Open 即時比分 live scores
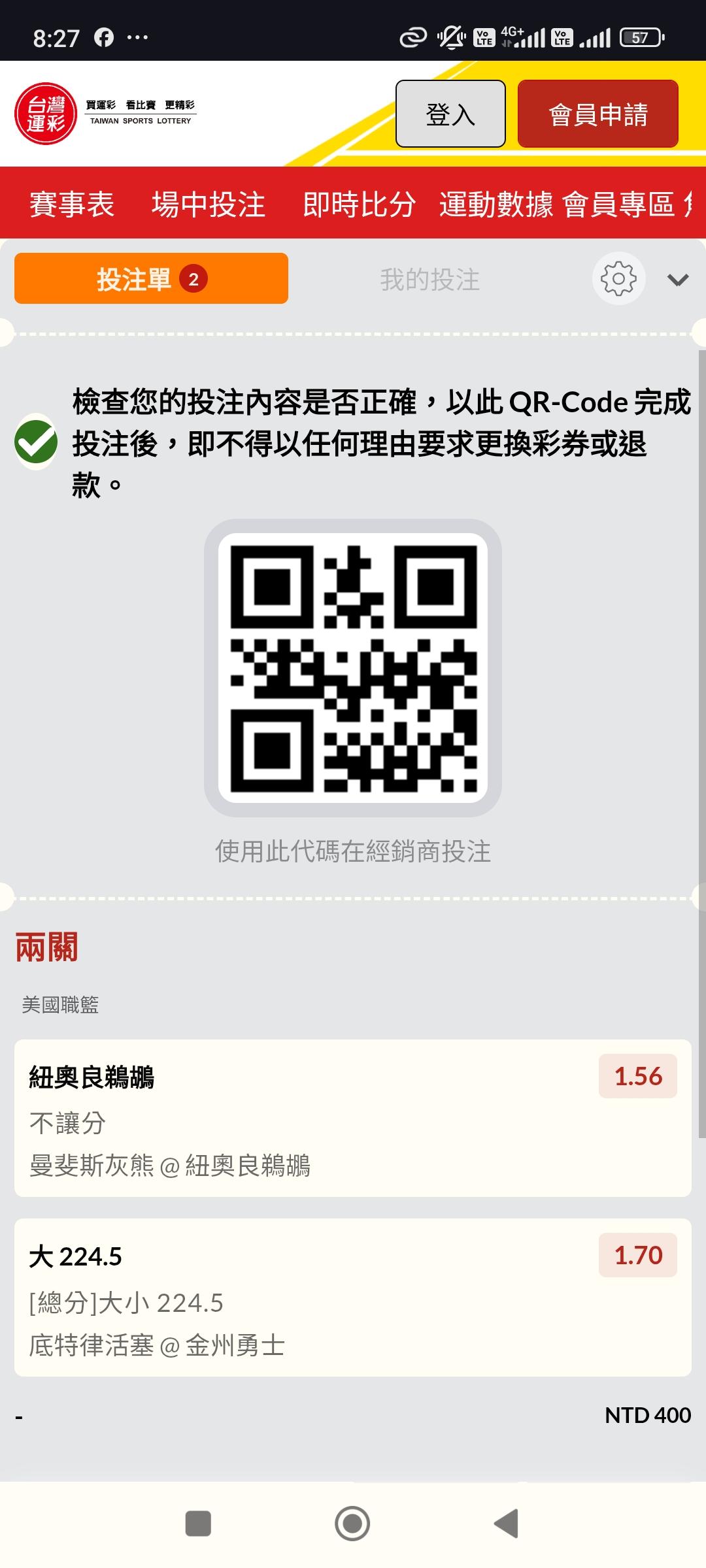This screenshot has width=706, height=1568. 359,204
